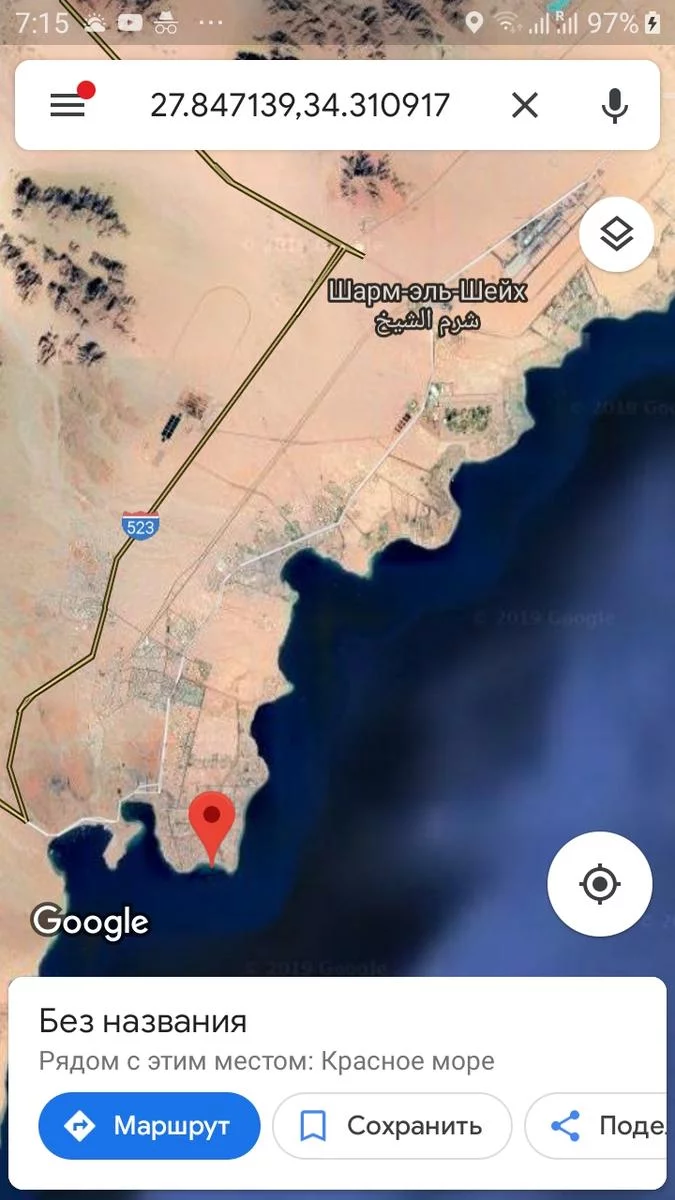
Task: Open the Без названия place card
Action: click(x=143, y=1021)
